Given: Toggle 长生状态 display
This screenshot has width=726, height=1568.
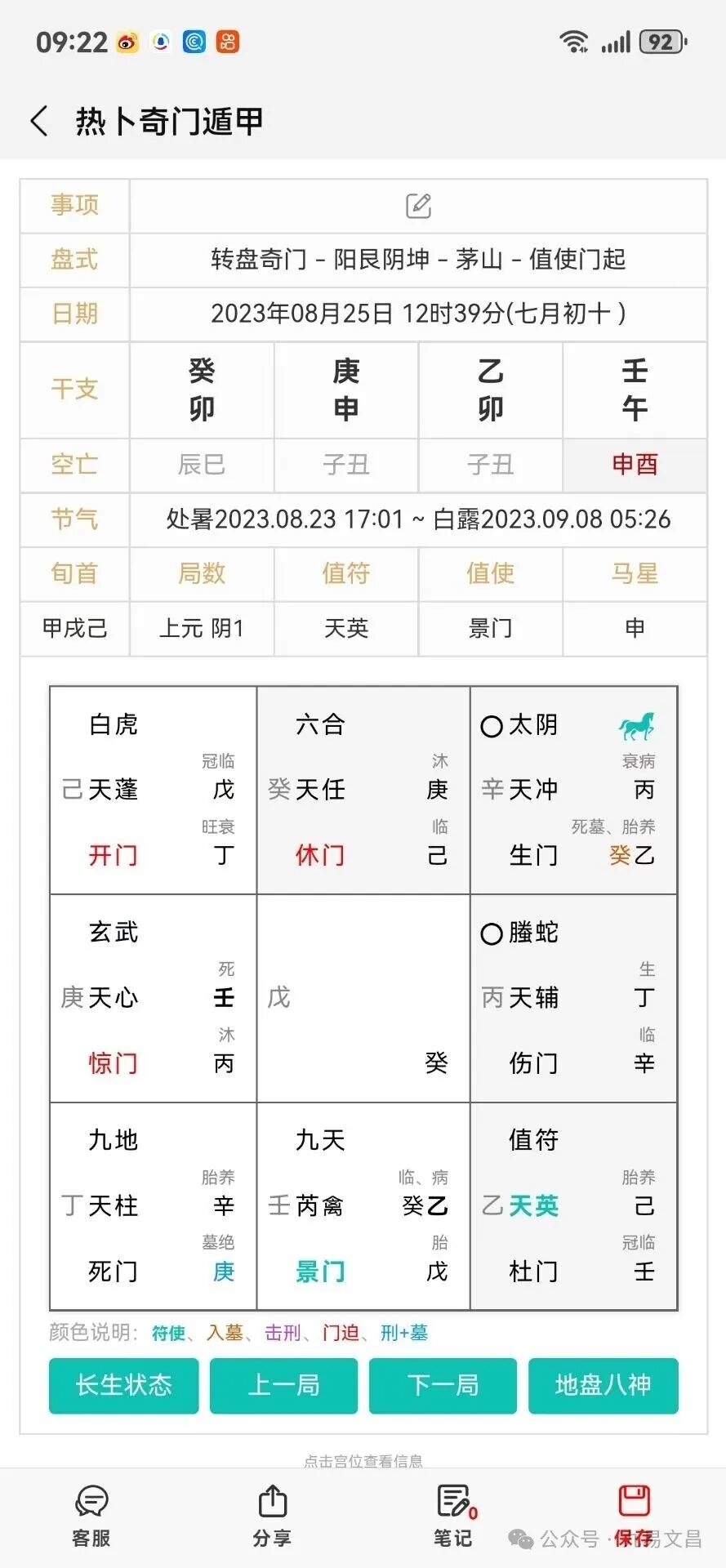Looking at the screenshot, I should [122, 1386].
